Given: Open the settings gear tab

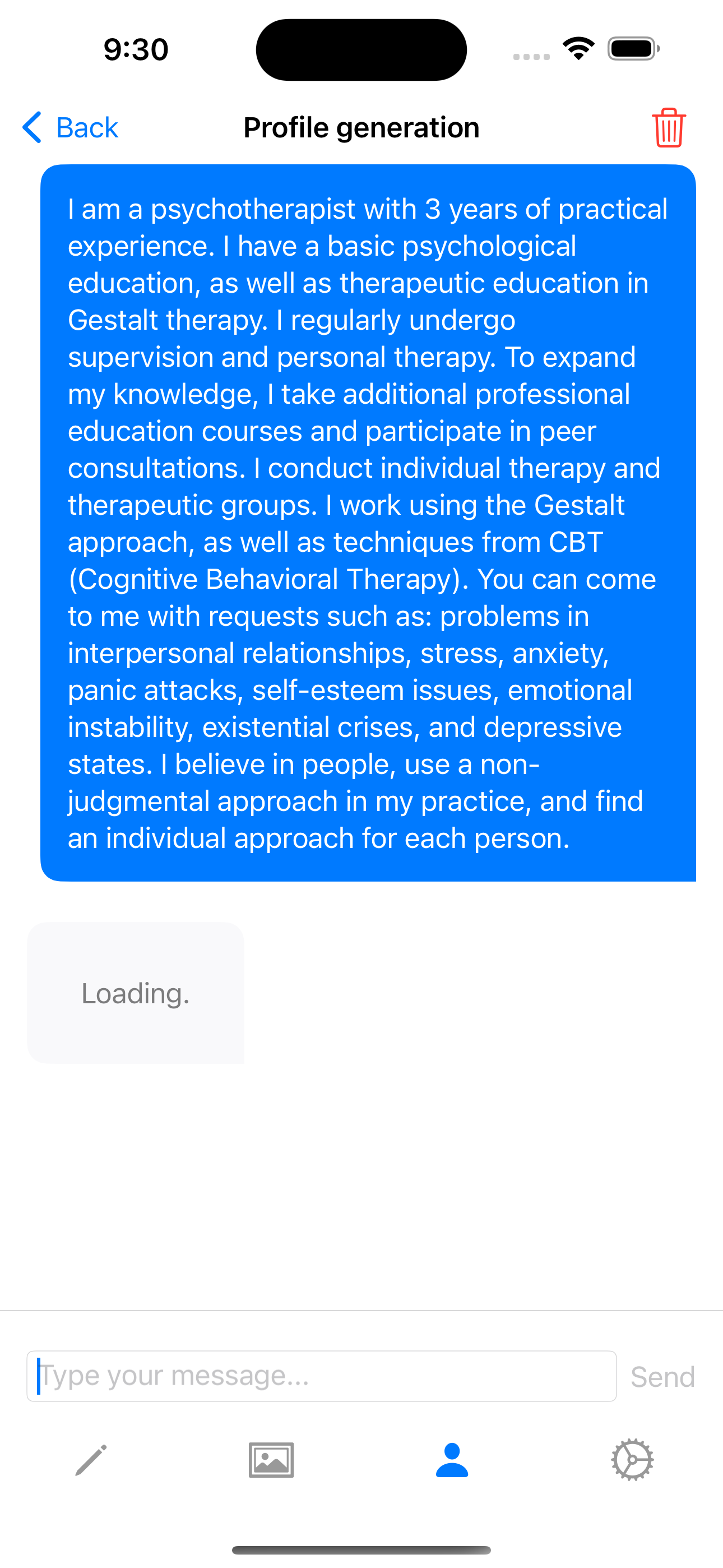Looking at the screenshot, I should 632,1460.
